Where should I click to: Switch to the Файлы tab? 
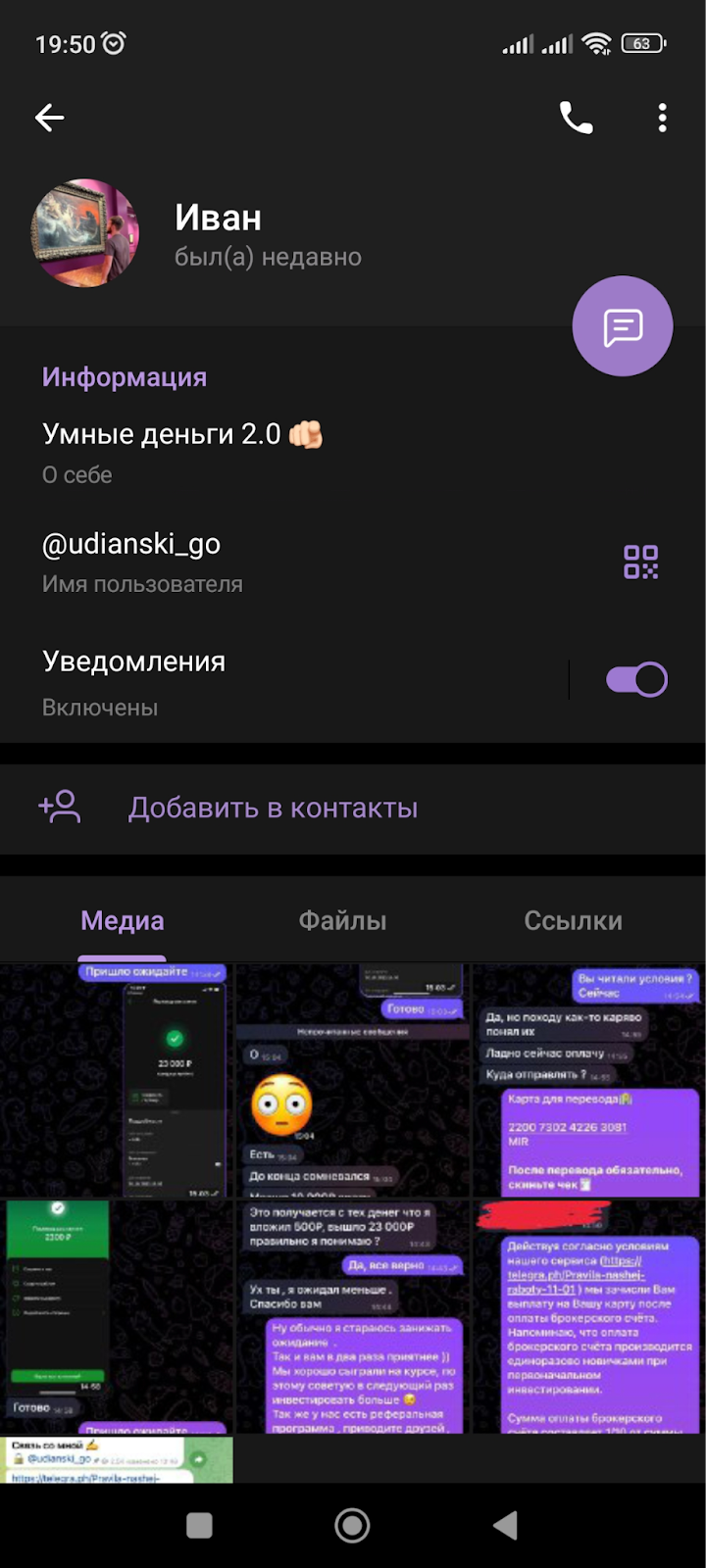click(342, 920)
